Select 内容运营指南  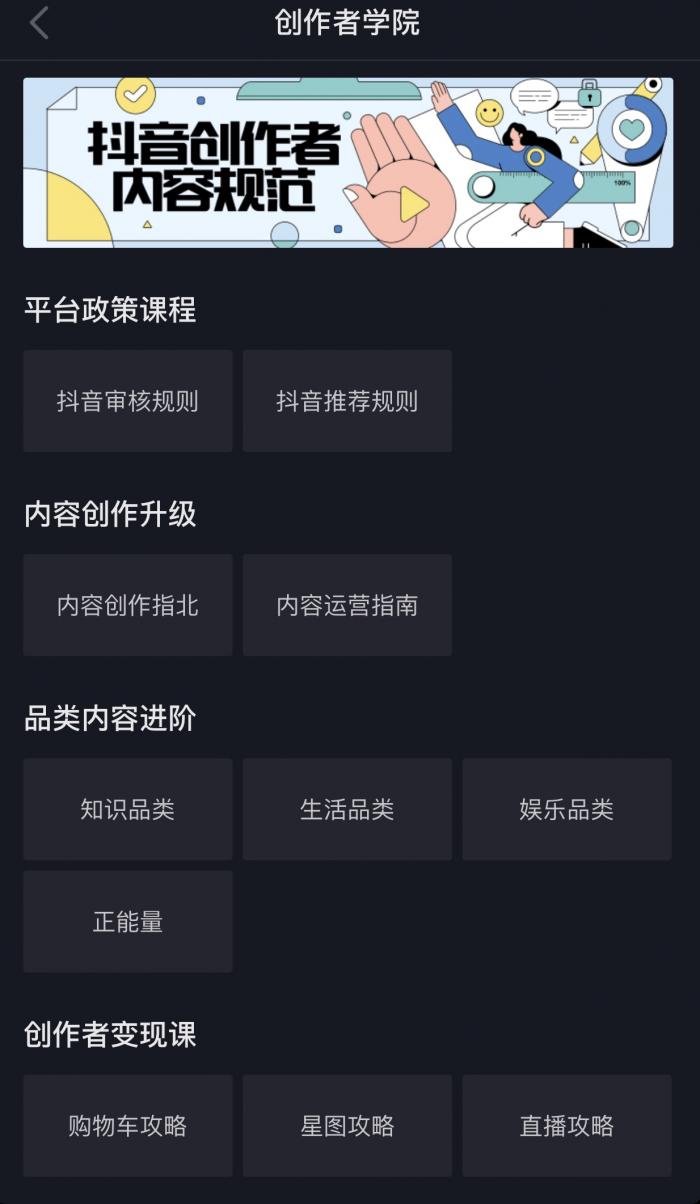(x=347, y=605)
